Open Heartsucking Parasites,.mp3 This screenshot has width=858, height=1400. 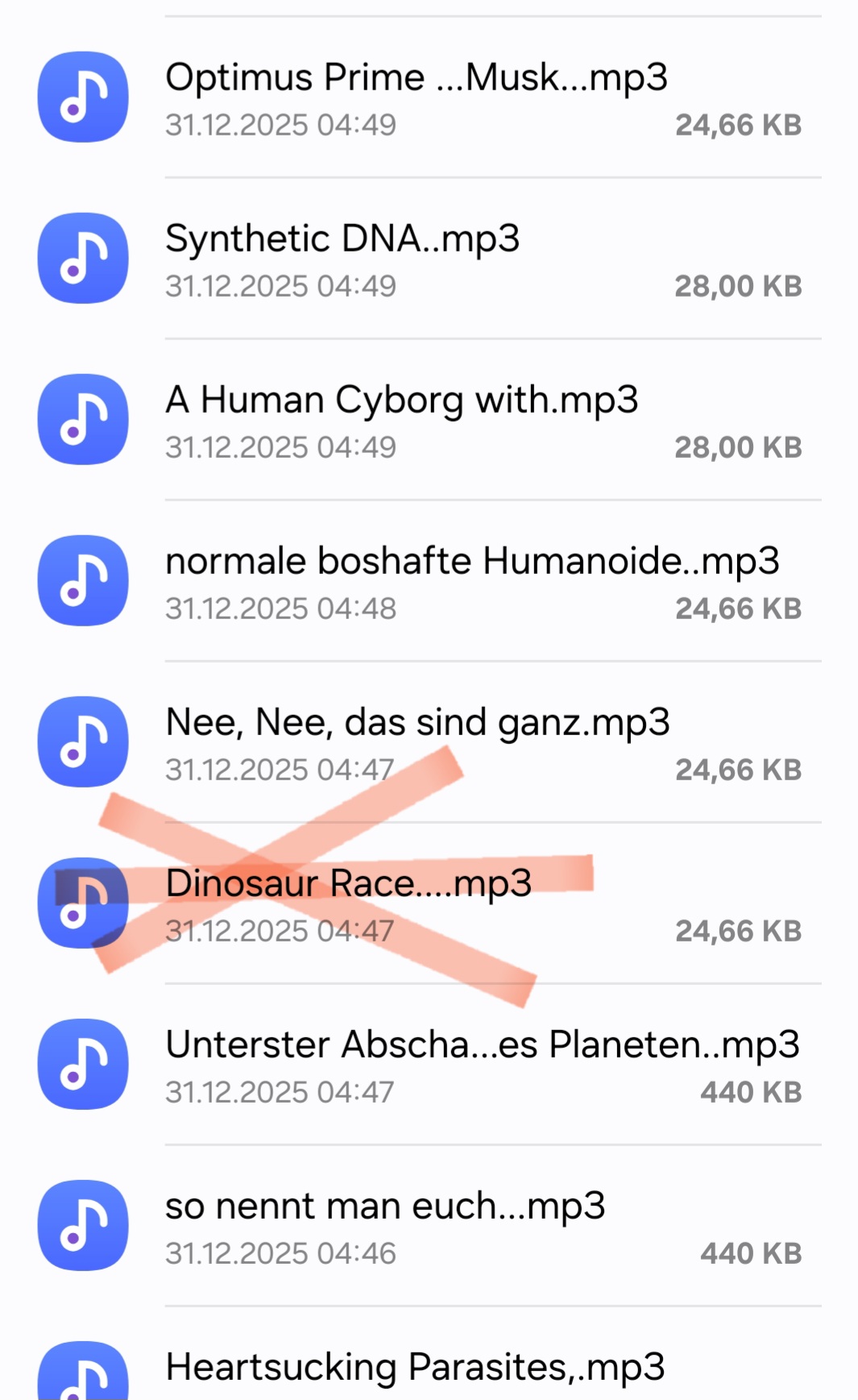[414, 1368]
